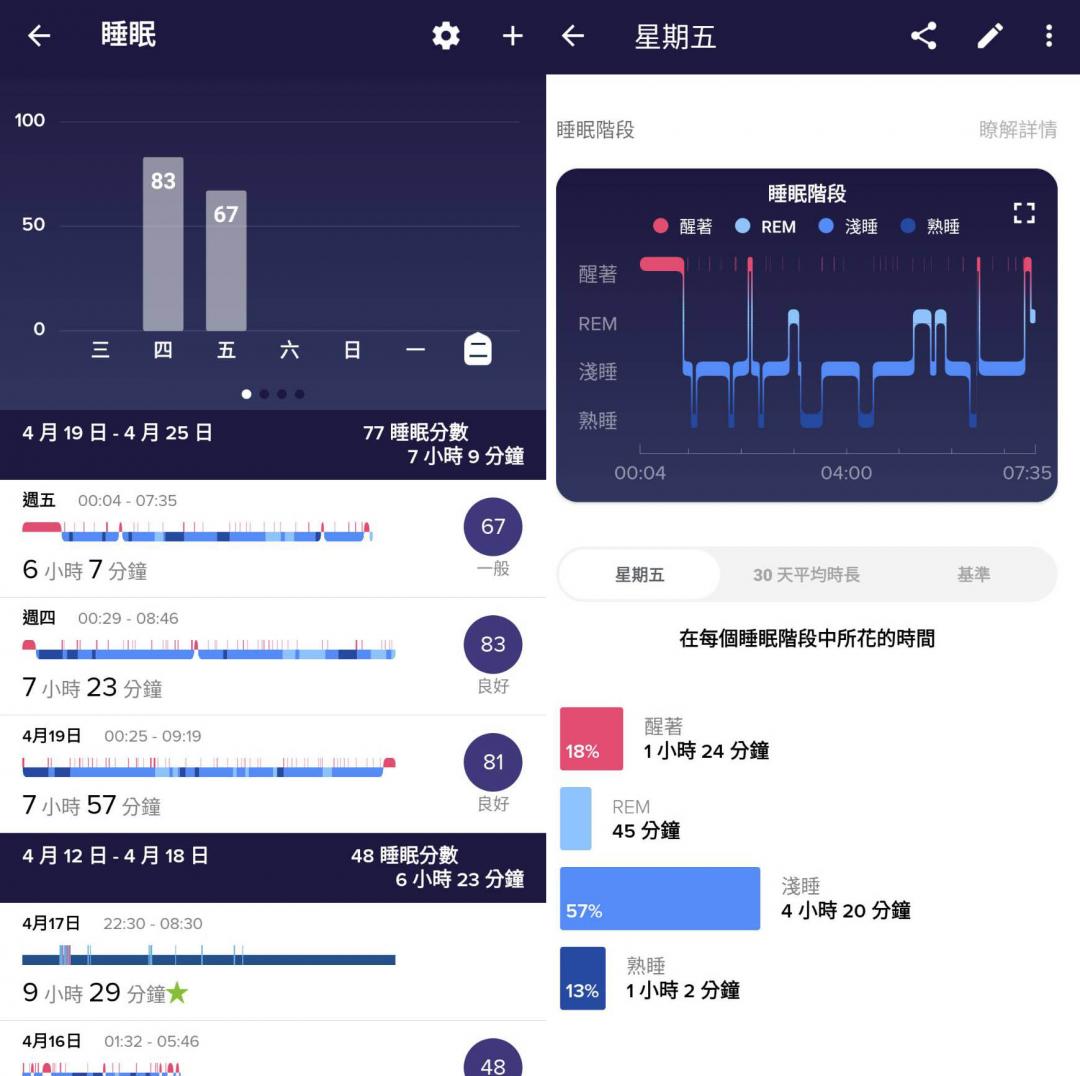Open sleep settings gear
The image size is (1080, 1076).
tap(446, 36)
